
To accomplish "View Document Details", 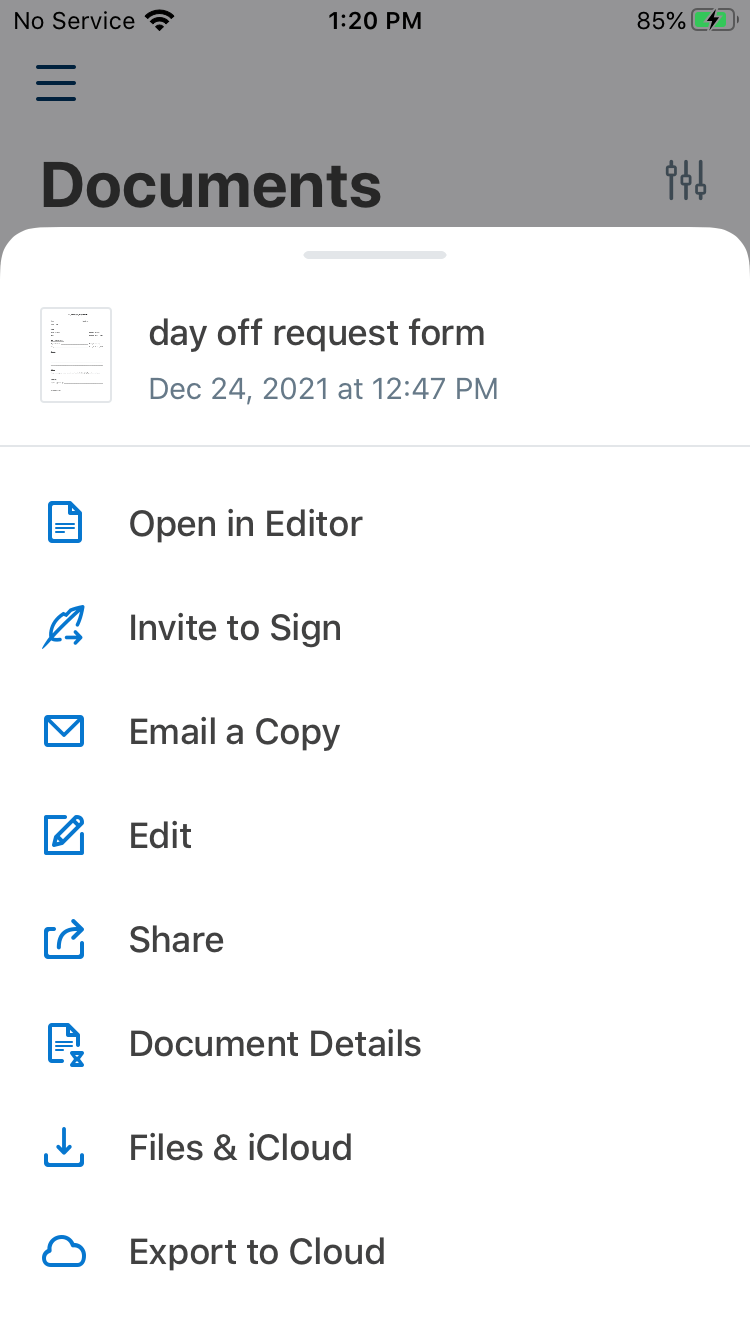I will pyautogui.click(x=275, y=1044).
